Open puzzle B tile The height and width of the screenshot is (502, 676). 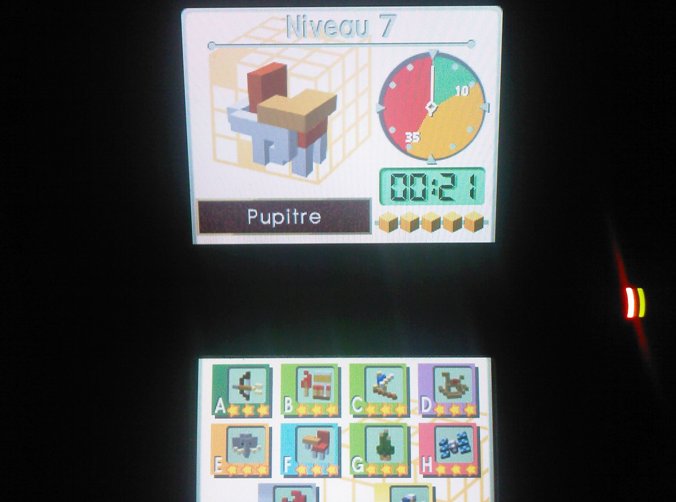311,390
